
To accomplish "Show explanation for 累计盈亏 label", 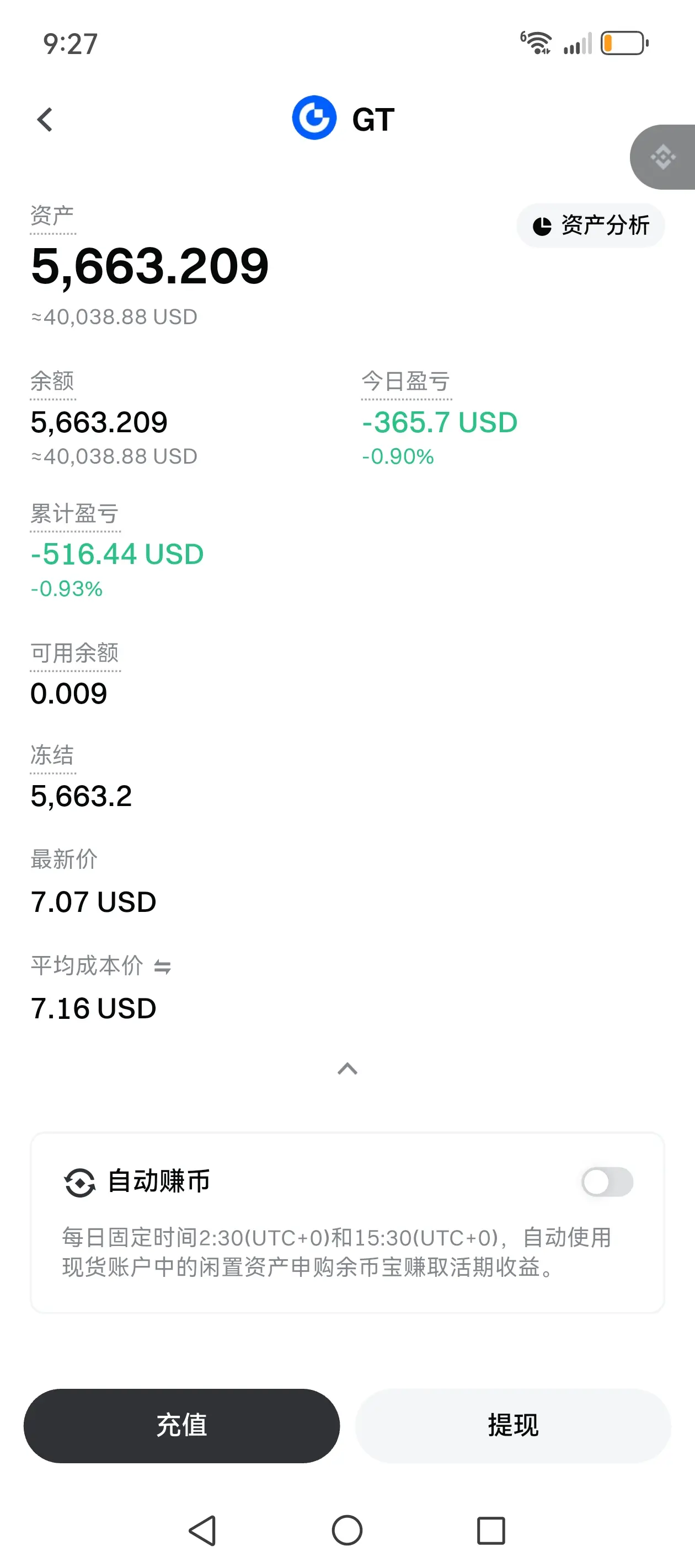I will coord(74,514).
